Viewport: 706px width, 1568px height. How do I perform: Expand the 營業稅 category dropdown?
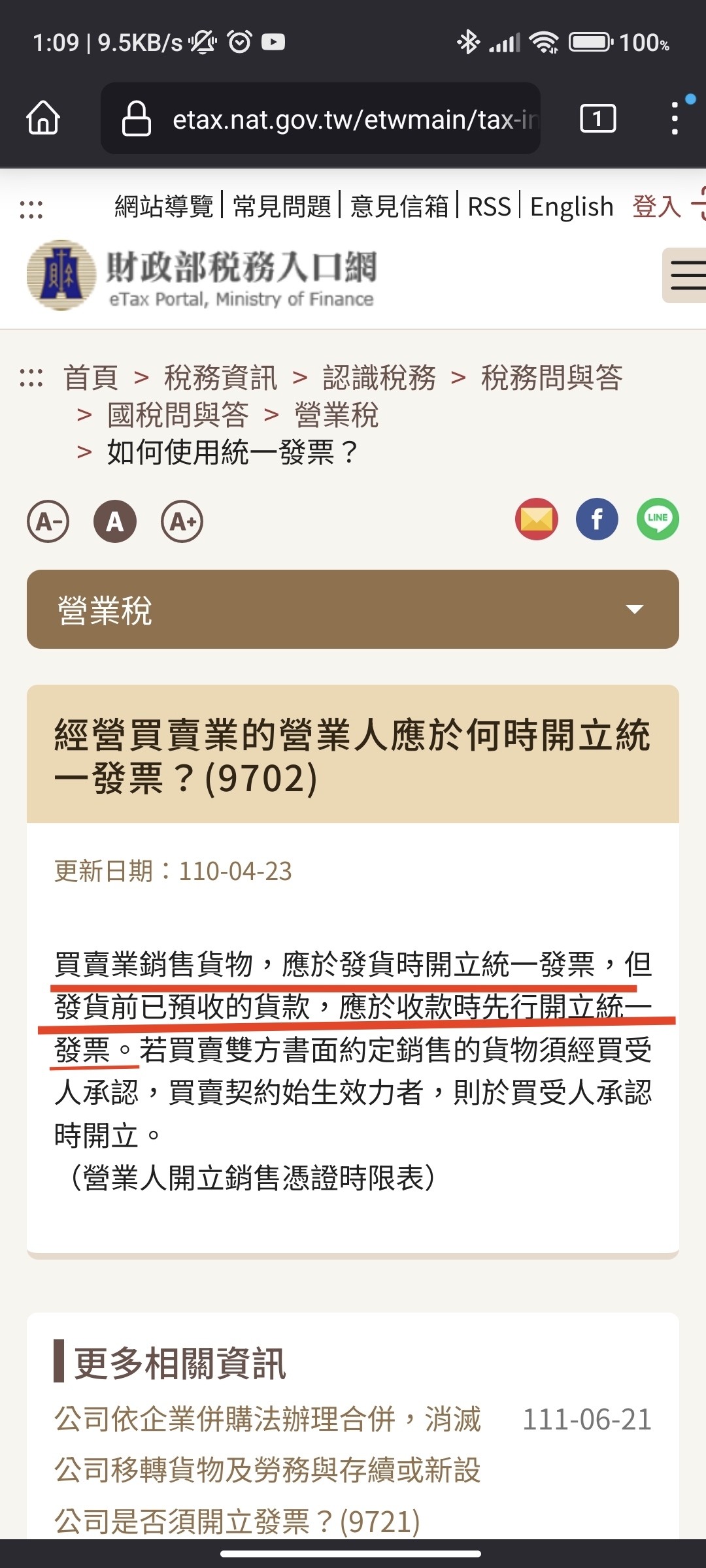point(353,610)
